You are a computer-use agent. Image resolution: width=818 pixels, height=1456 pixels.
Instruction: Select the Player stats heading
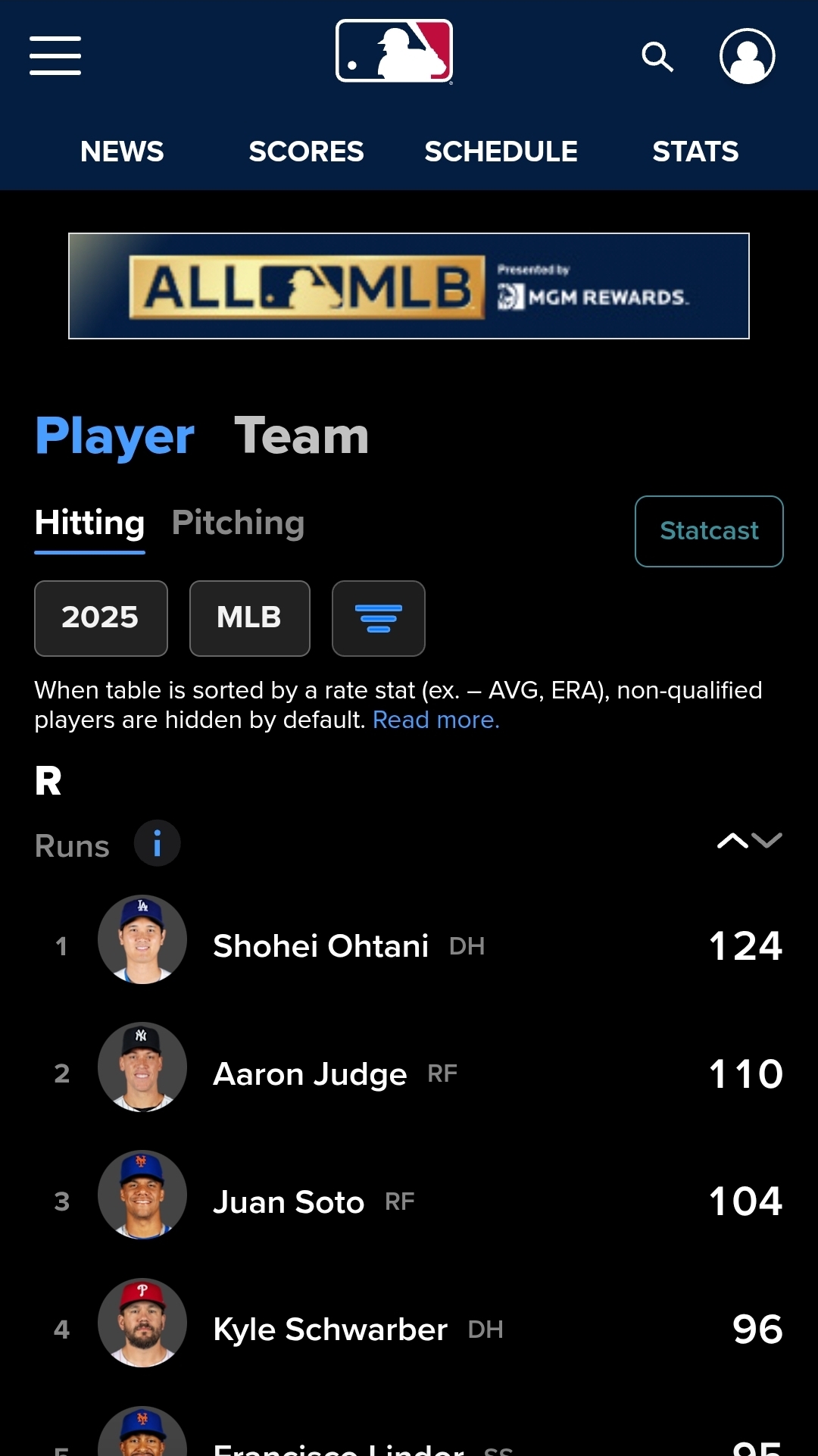click(x=115, y=436)
